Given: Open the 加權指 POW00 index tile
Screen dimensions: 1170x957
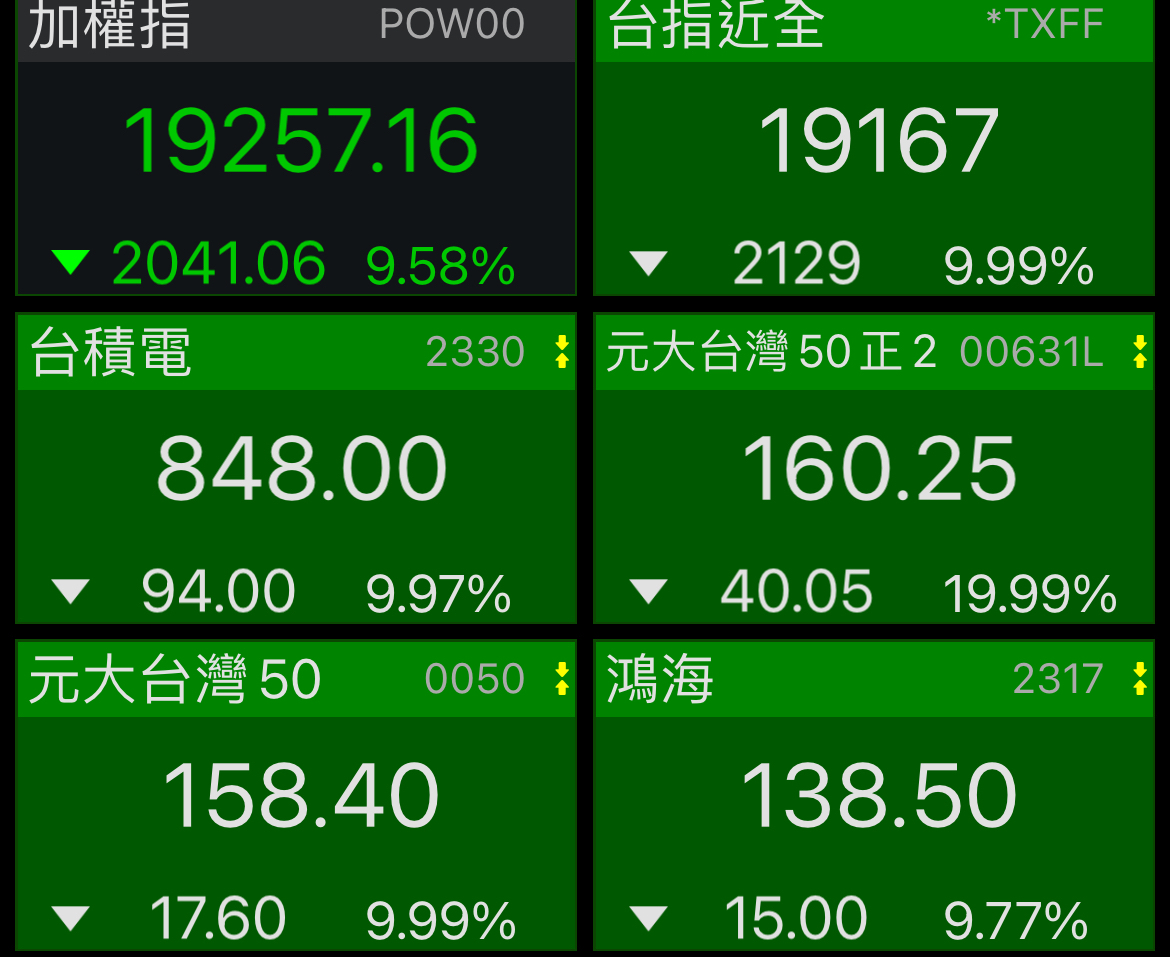Looking at the screenshot, I should click(296, 150).
